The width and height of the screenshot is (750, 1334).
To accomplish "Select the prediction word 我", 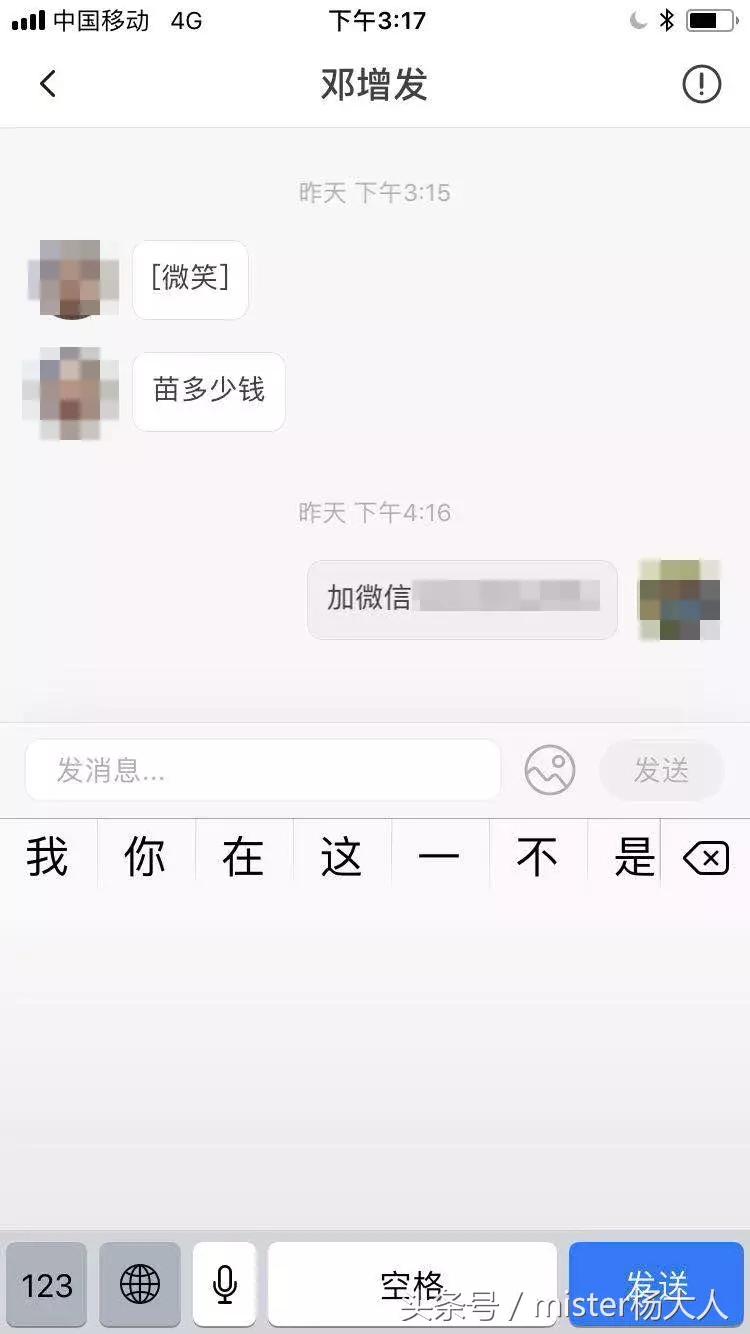I will (x=48, y=856).
